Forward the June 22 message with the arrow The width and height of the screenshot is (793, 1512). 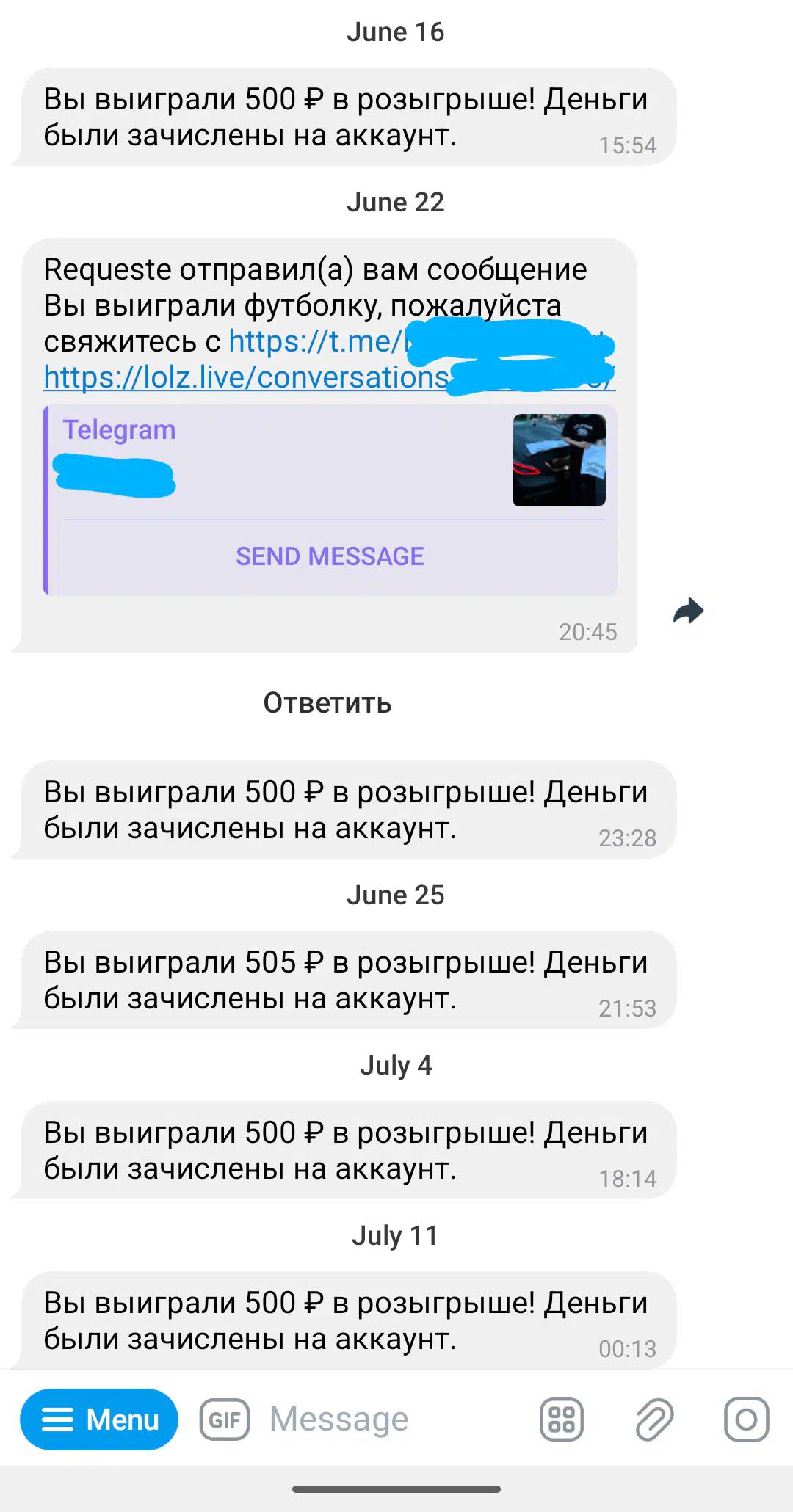click(x=689, y=611)
